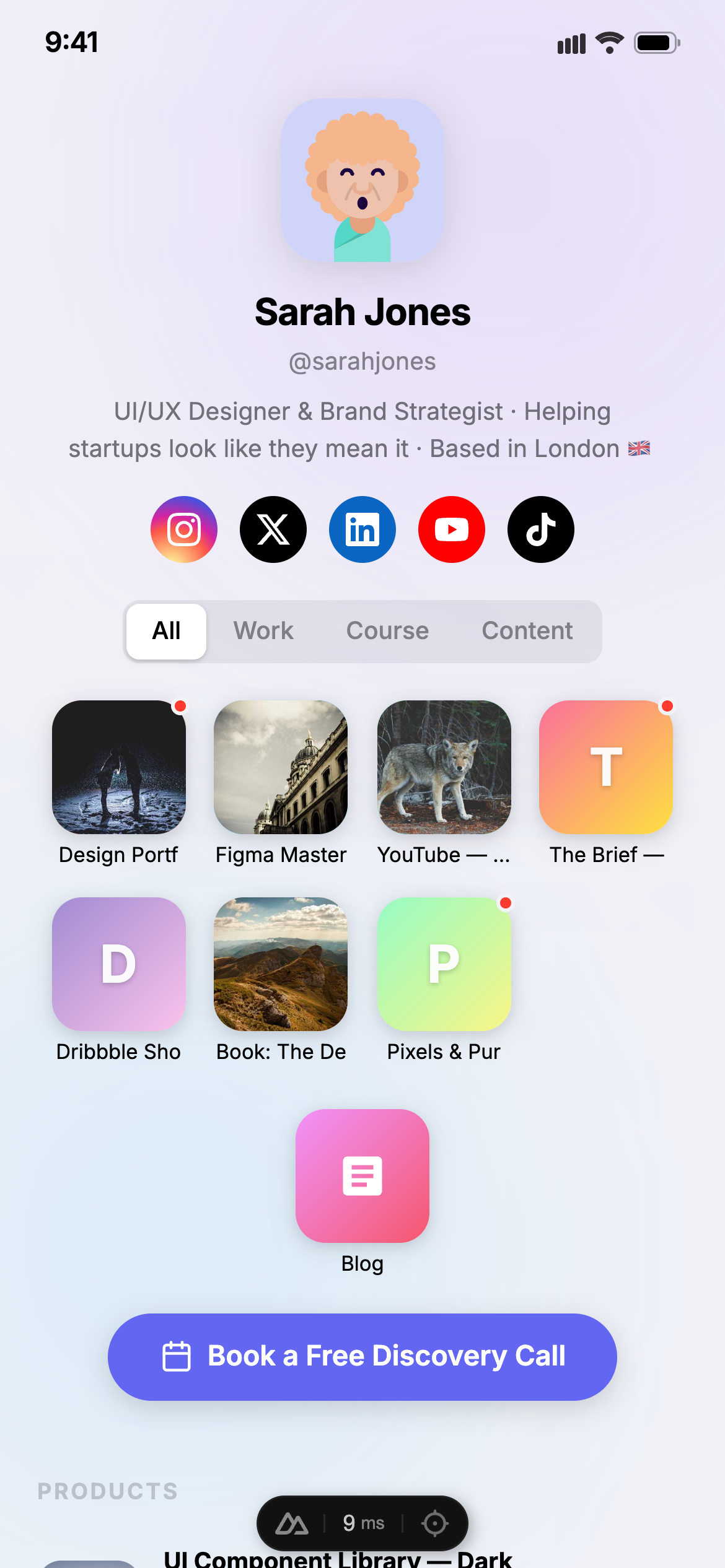Open the Figma Master tile

tap(281, 767)
